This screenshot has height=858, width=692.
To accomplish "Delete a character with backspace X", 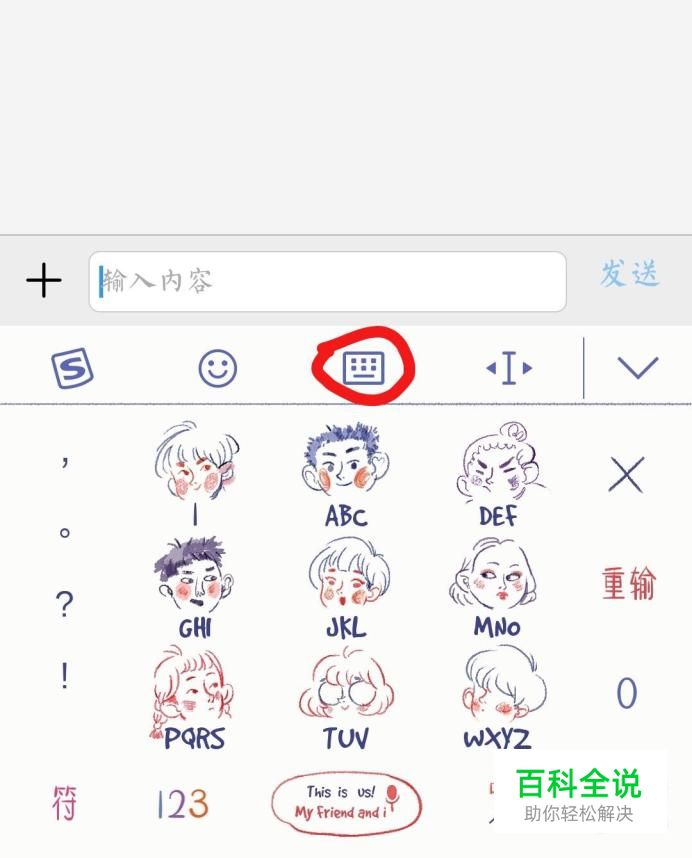I will point(626,475).
